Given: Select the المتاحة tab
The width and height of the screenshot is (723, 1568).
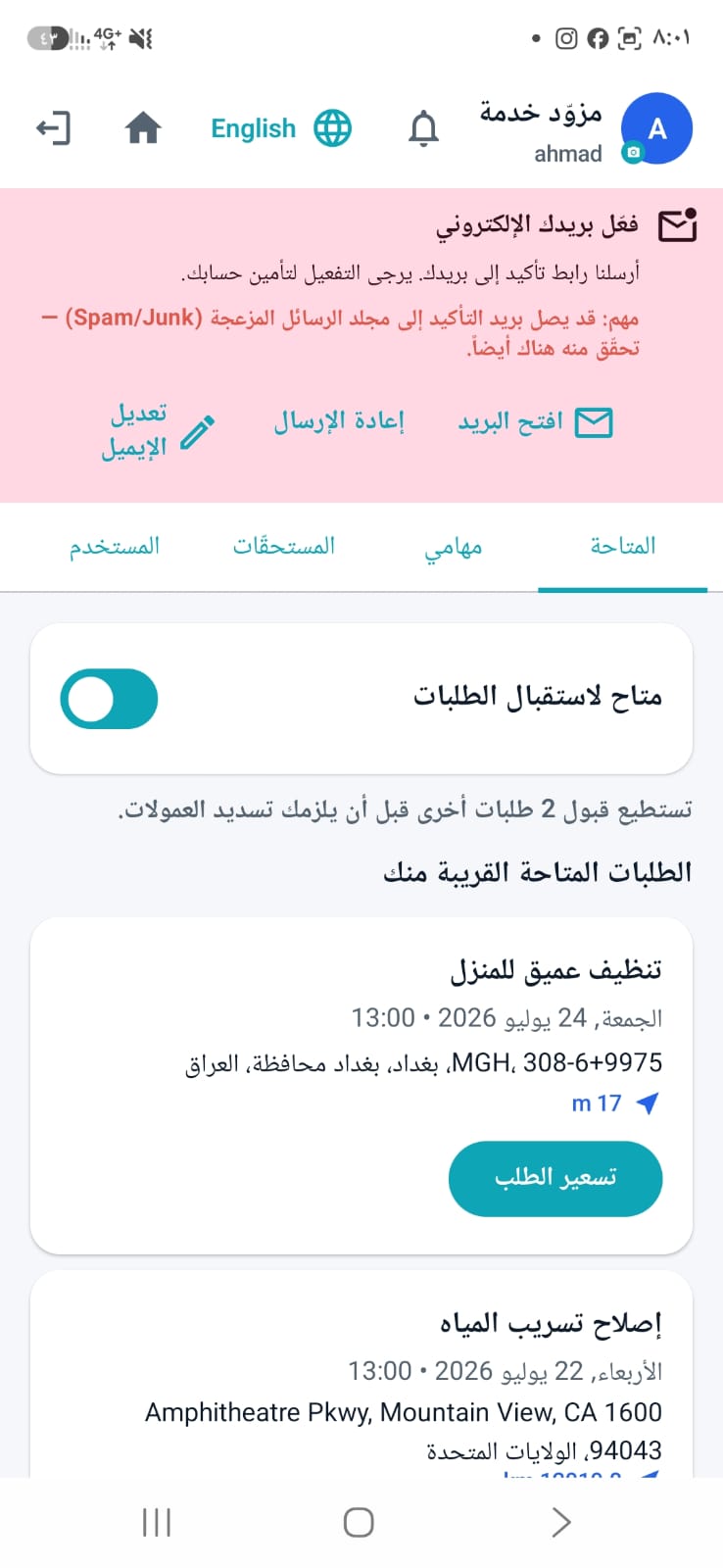Looking at the screenshot, I should point(623,547).
